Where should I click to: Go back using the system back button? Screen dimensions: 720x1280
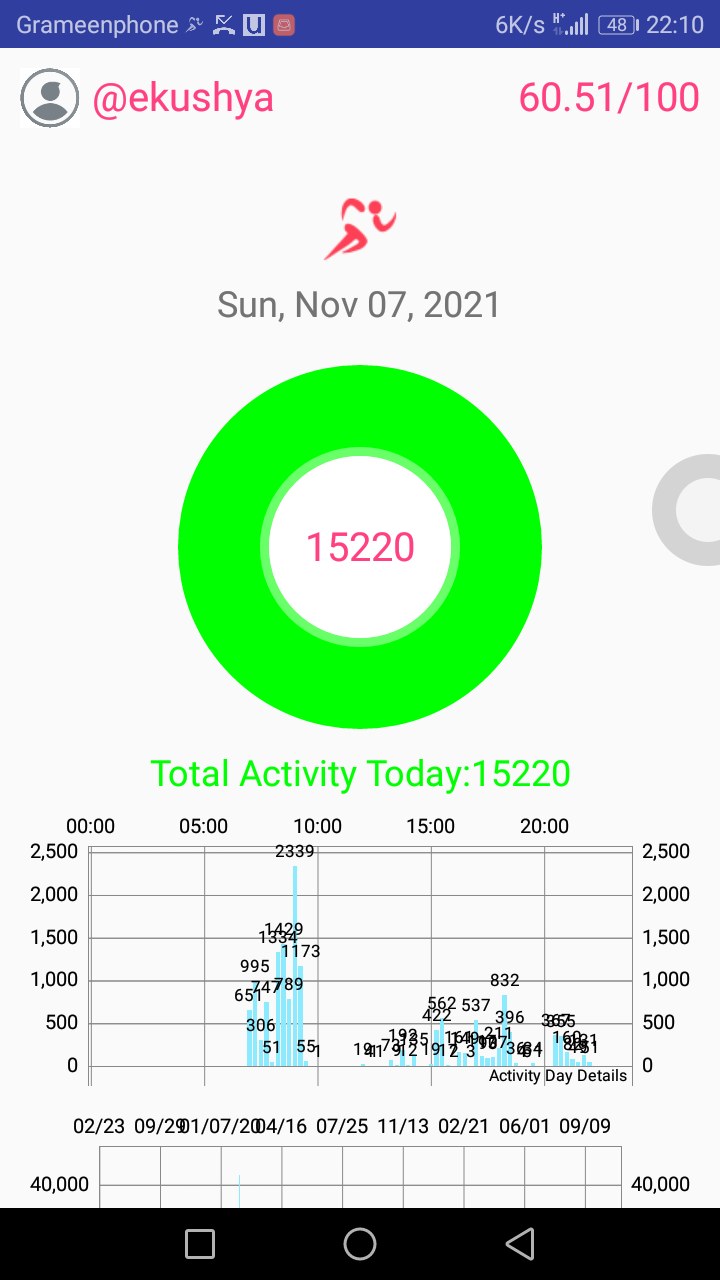(x=519, y=1244)
